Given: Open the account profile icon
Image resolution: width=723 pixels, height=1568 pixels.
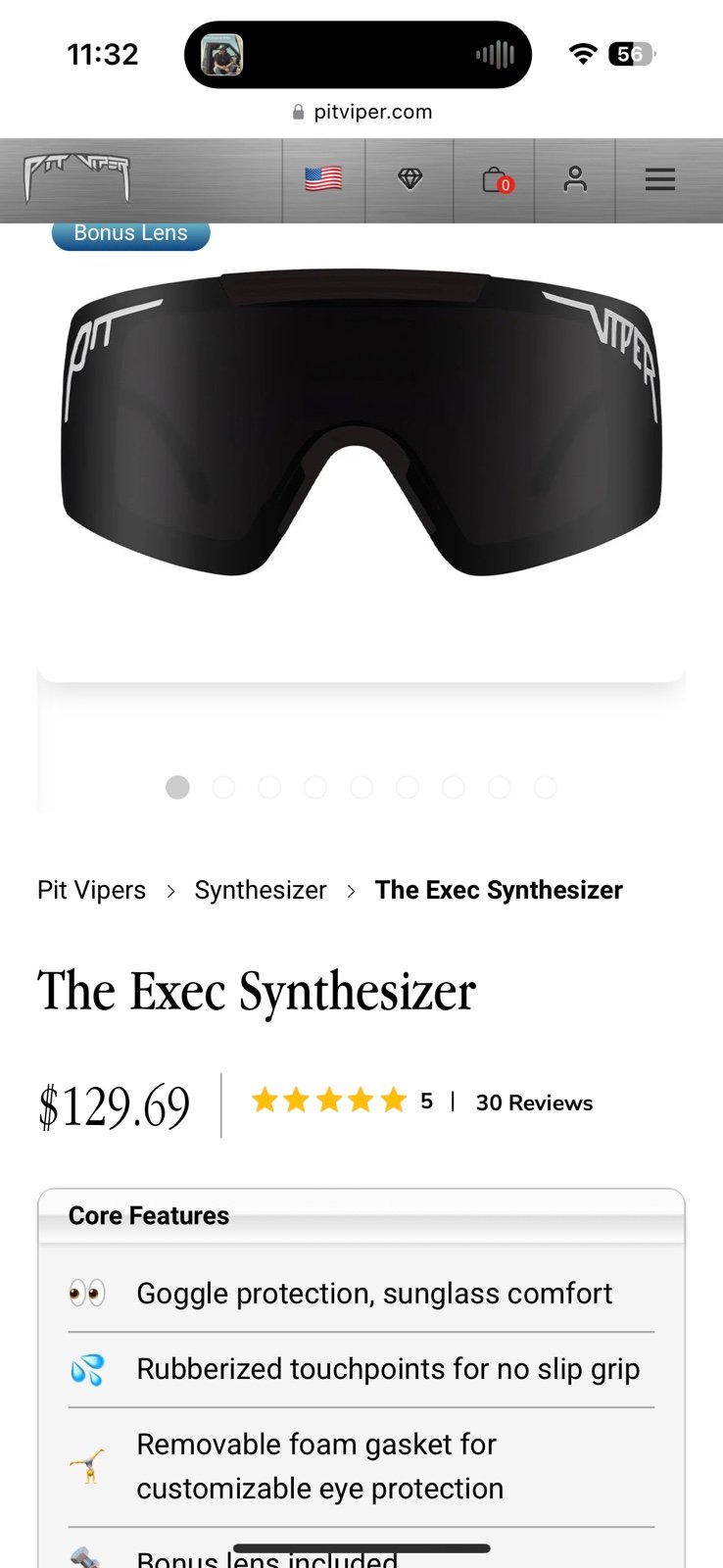Looking at the screenshot, I should [575, 179].
